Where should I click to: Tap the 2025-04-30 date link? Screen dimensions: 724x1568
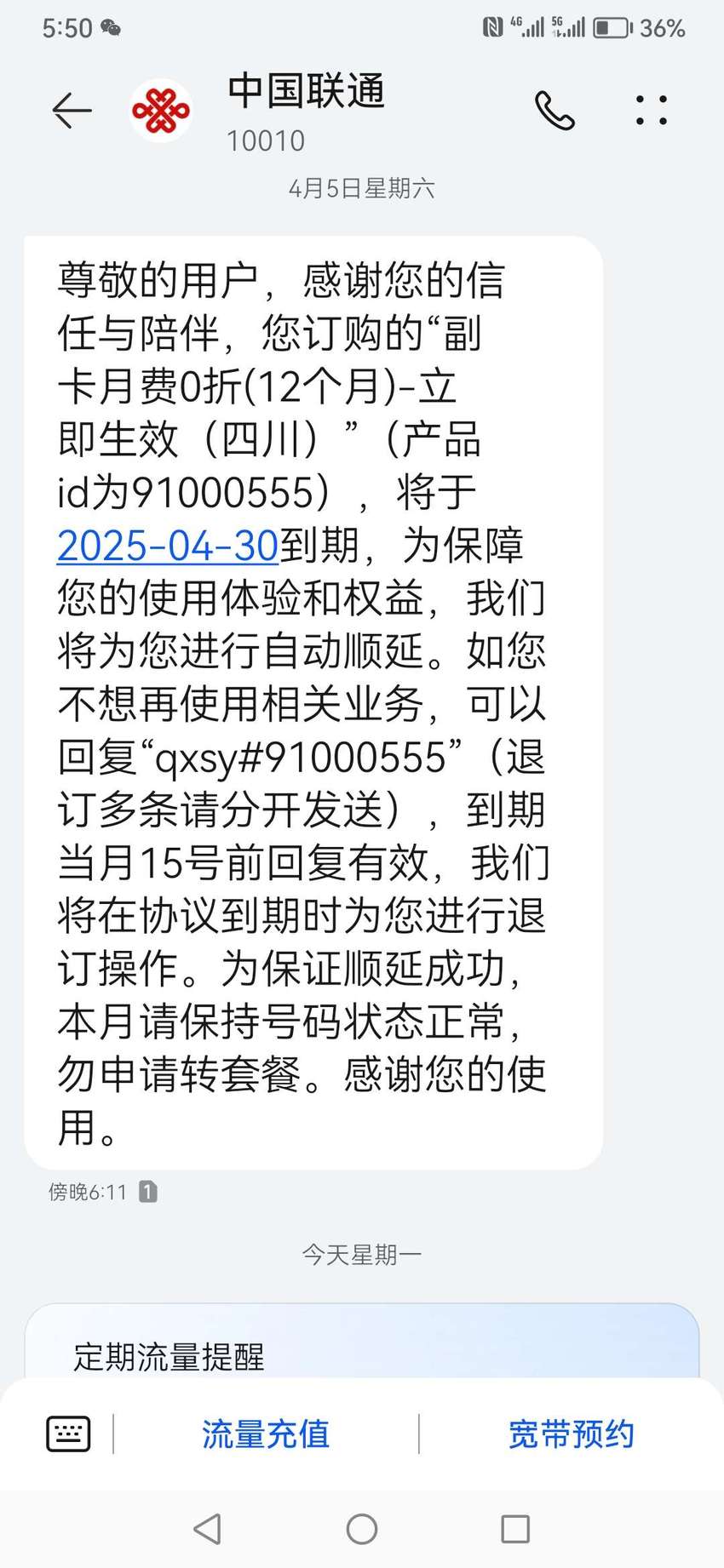[x=168, y=546]
